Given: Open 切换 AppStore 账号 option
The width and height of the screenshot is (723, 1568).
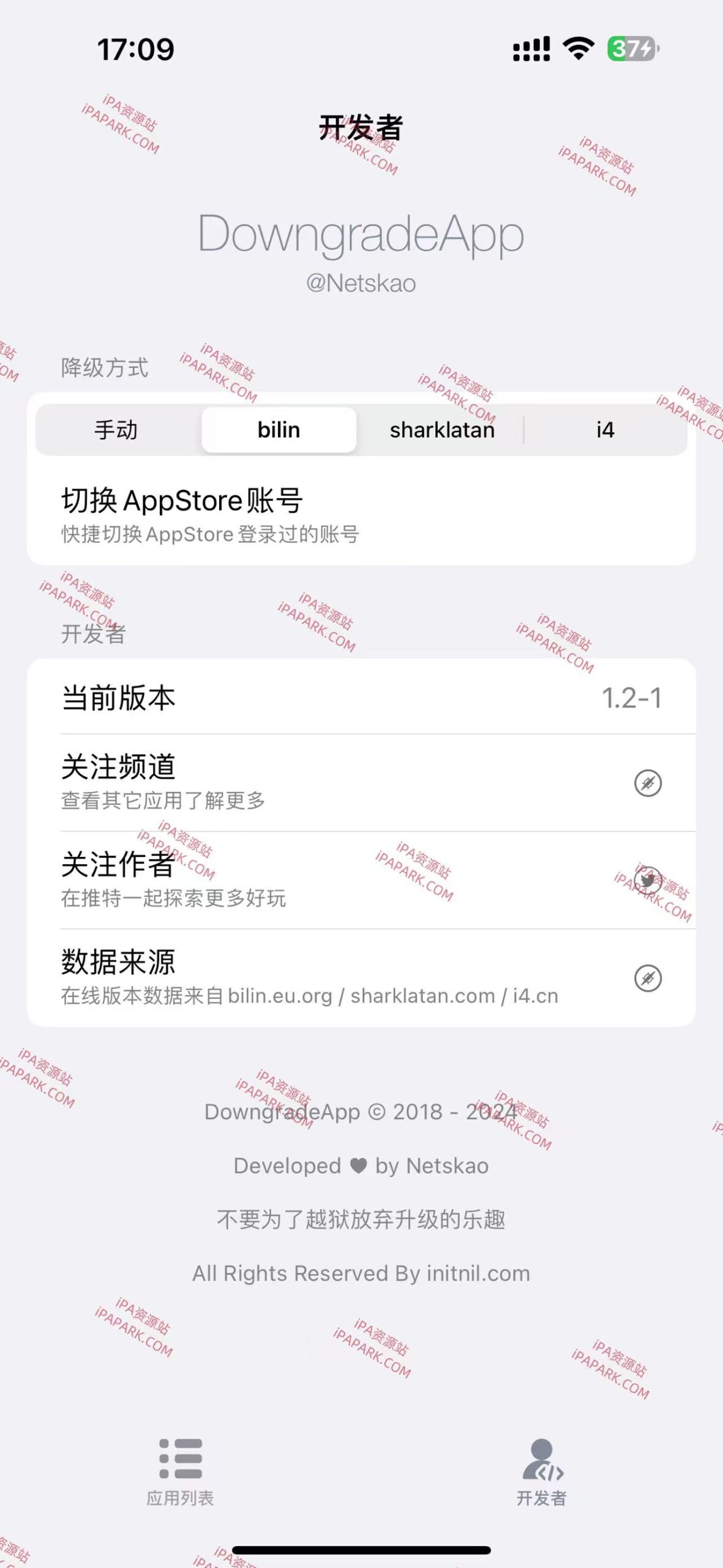Looking at the screenshot, I should point(361,514).
